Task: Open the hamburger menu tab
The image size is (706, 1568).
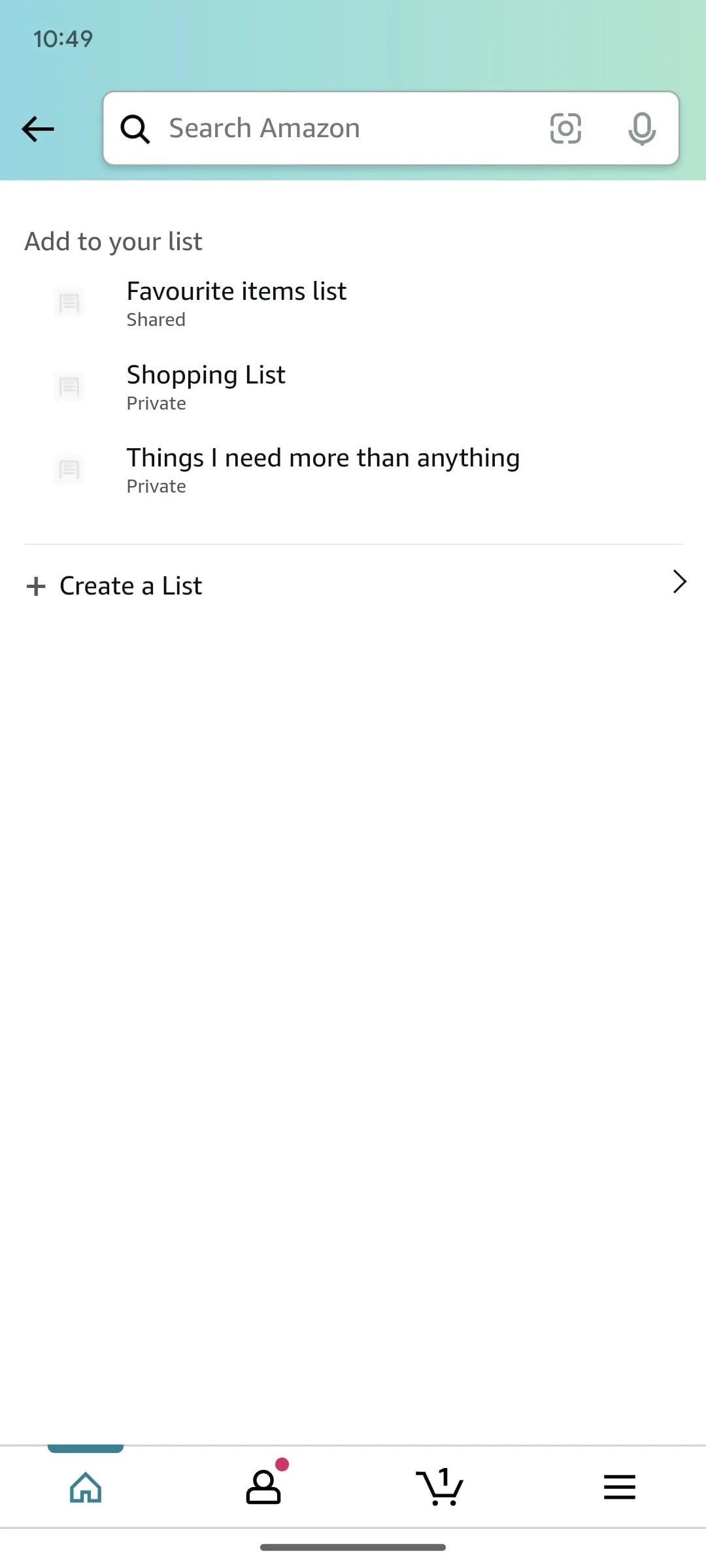Action: (x=619, y=1487)
